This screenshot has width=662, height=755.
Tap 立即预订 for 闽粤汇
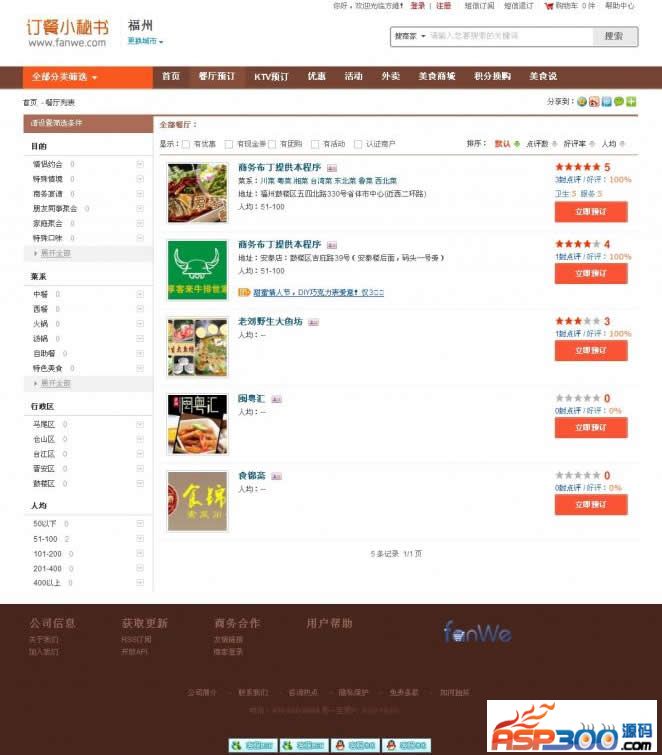[591, 427]
